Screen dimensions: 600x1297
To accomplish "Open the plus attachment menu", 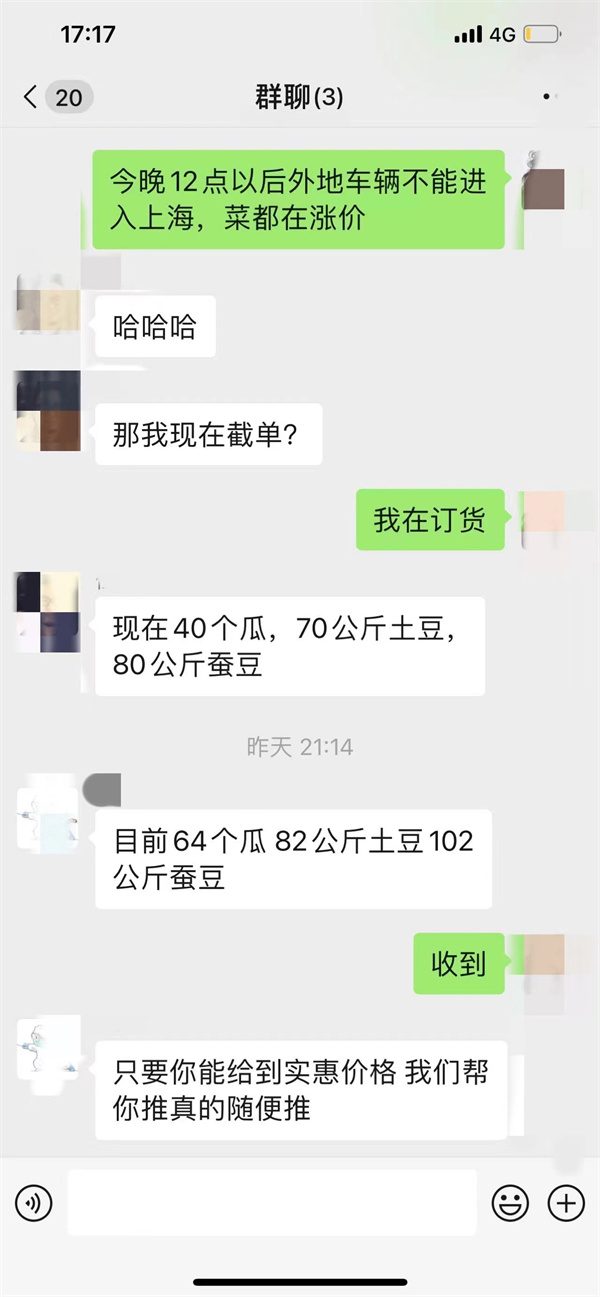I will (x=567, y=1202).
